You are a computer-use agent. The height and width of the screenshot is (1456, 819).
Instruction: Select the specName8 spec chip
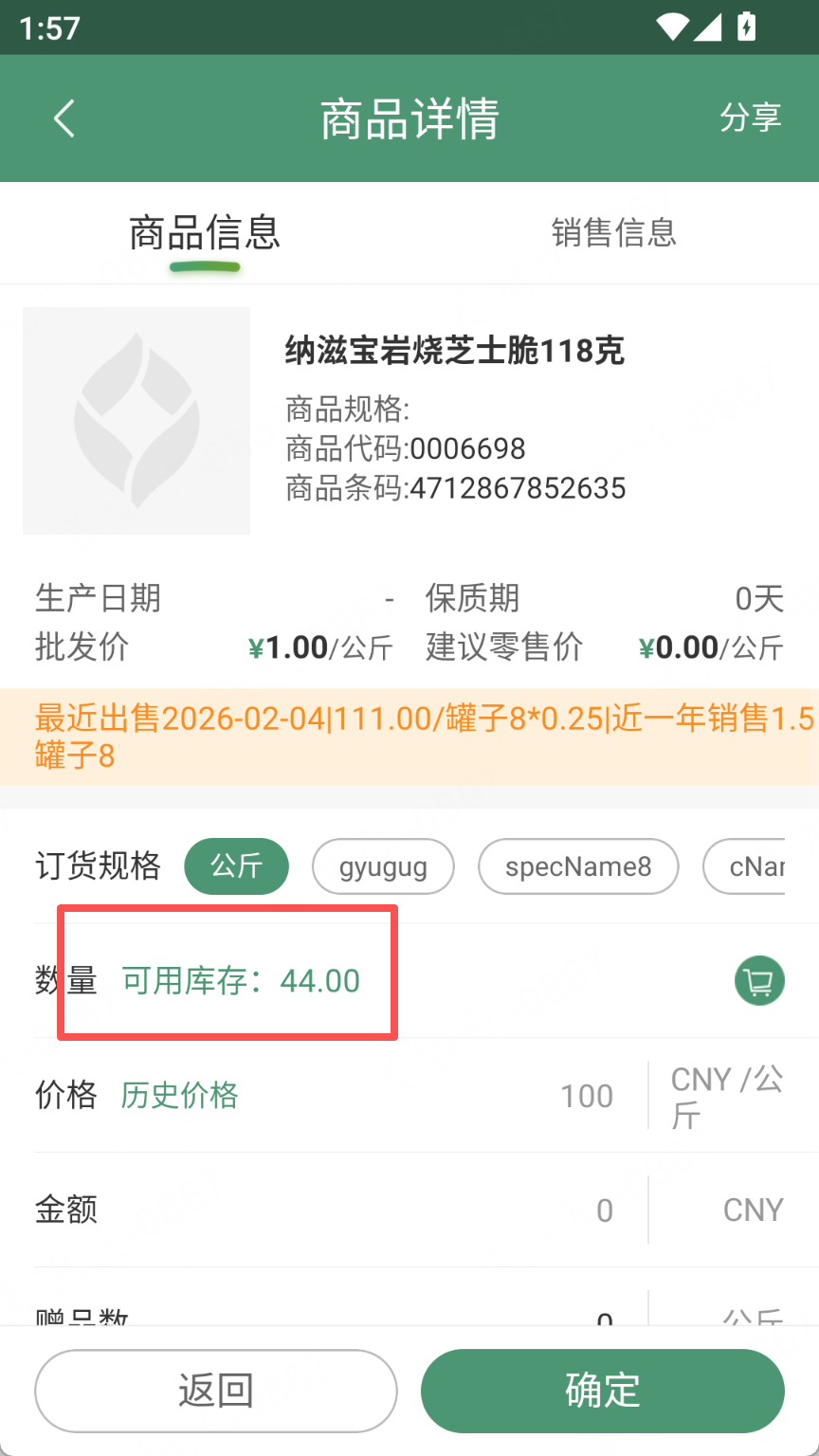pos(578,866)
